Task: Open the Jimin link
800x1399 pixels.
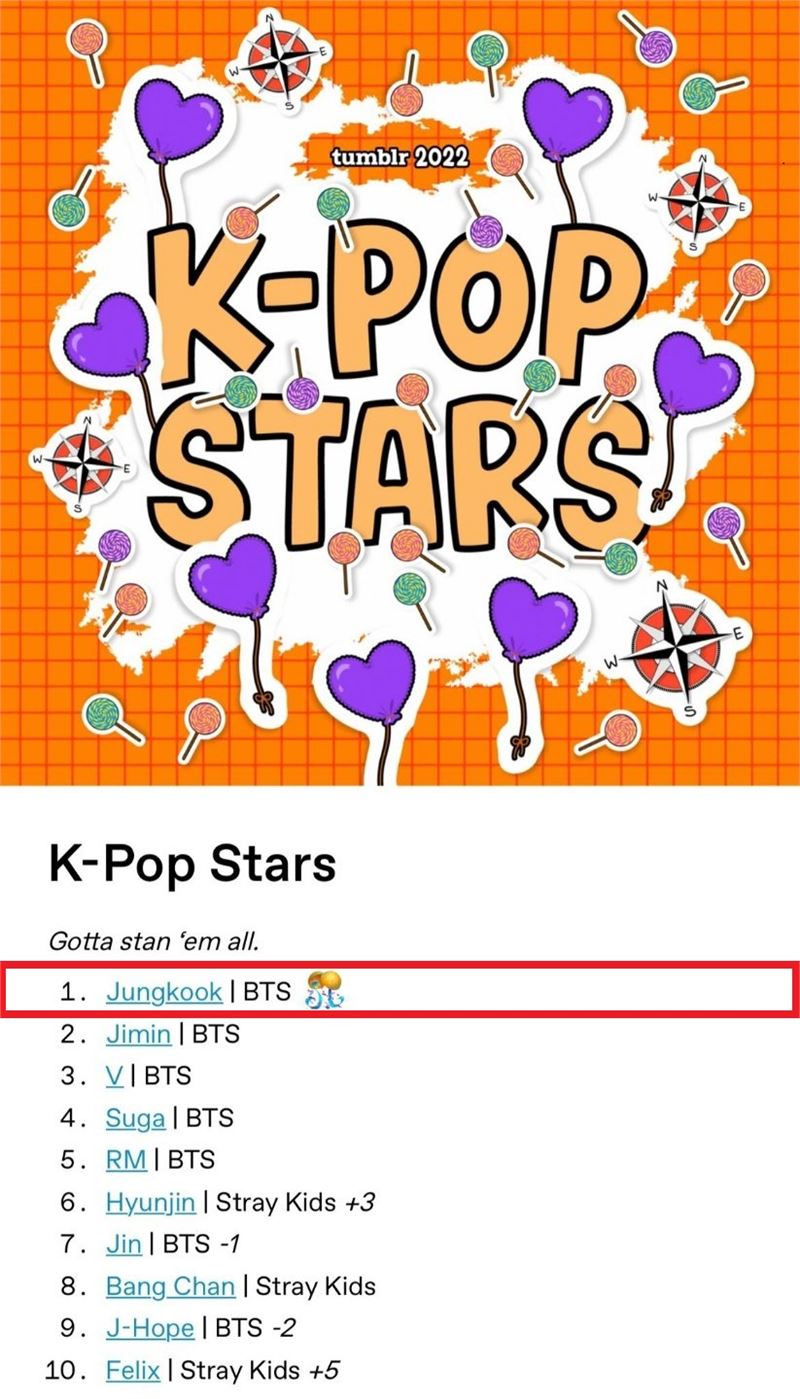Action: 138,1034
